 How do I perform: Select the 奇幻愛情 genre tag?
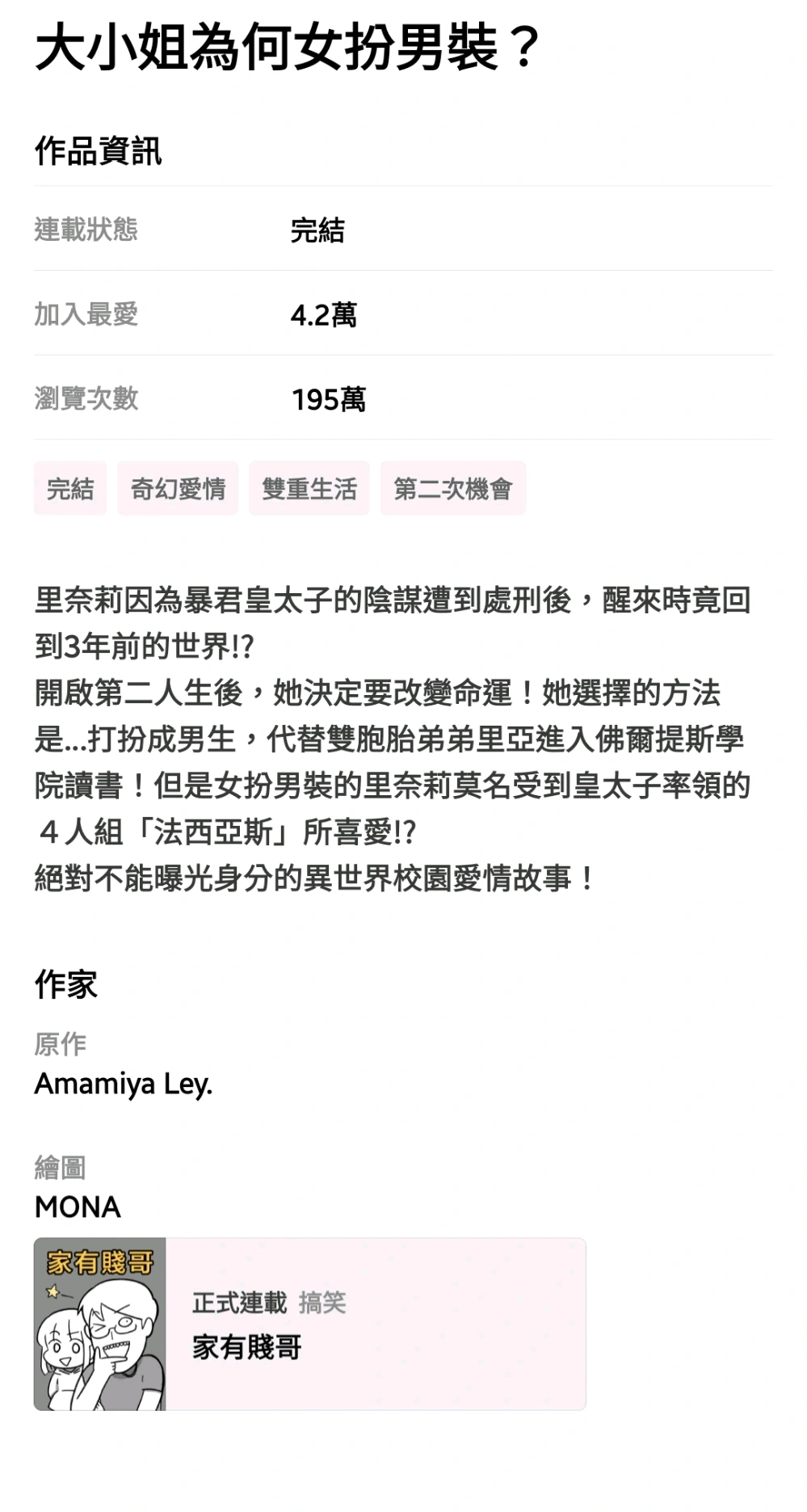click(x=178, y=488)
